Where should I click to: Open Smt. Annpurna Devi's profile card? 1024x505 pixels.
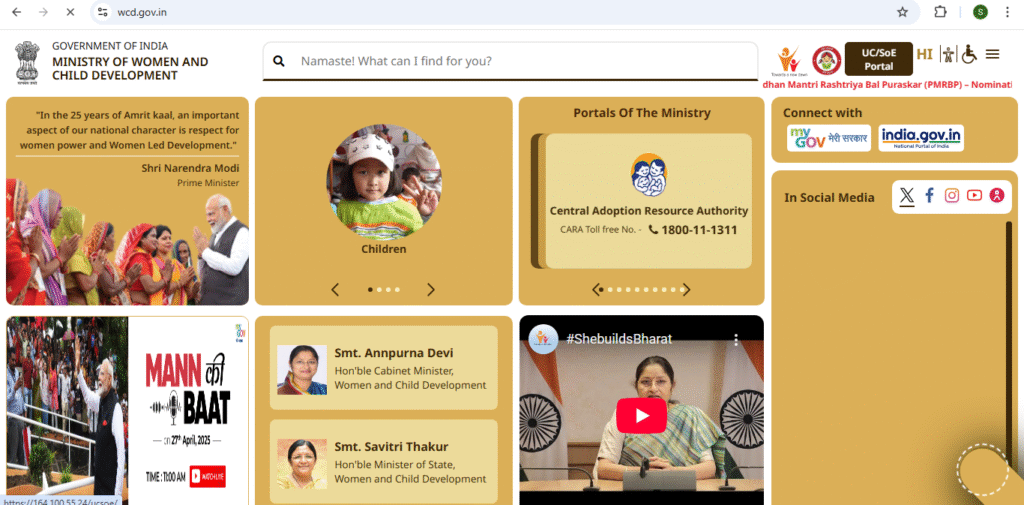[384, 368]
